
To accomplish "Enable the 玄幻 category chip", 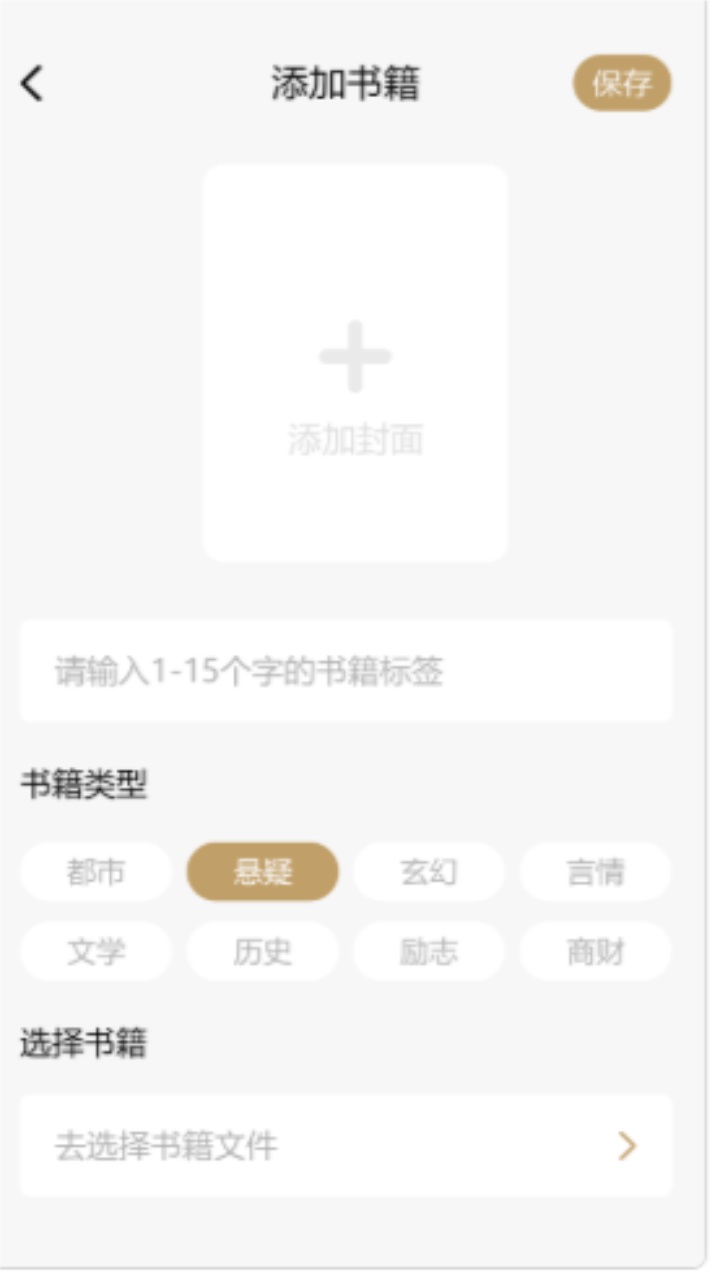I will click(x=429, y=872).
